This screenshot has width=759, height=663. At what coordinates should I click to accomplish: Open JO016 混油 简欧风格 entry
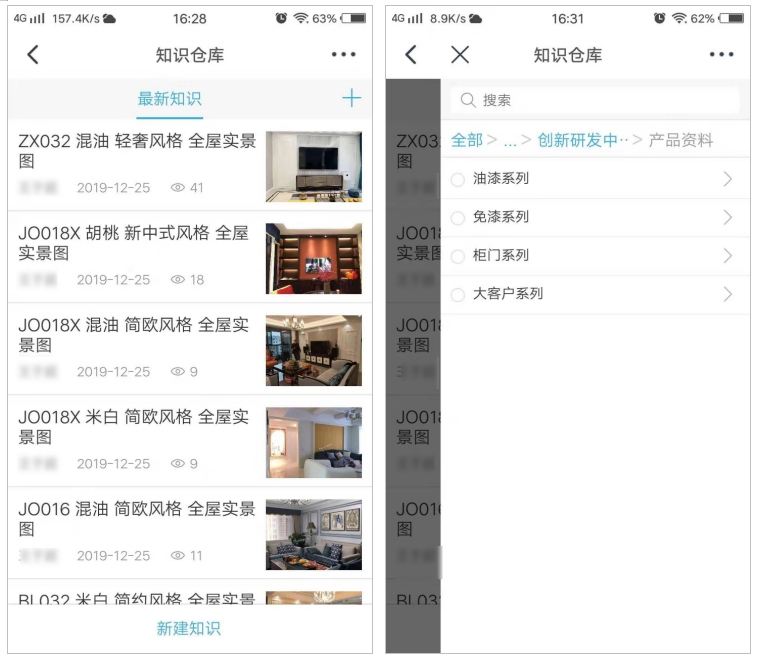pos(137,519)
